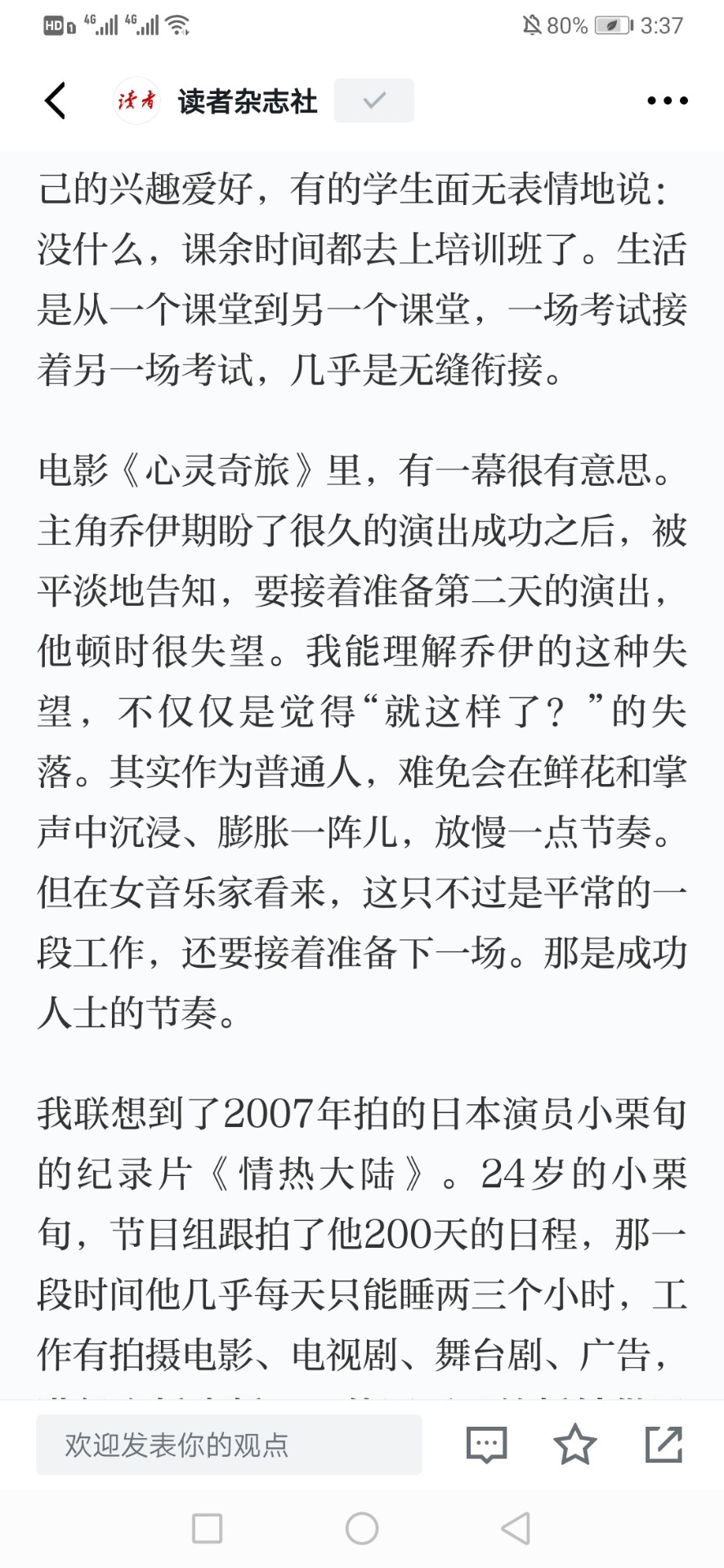Screen dimensions: 724x1568
Task: Tap the checkmark follow button
Action: click(374, 100)
